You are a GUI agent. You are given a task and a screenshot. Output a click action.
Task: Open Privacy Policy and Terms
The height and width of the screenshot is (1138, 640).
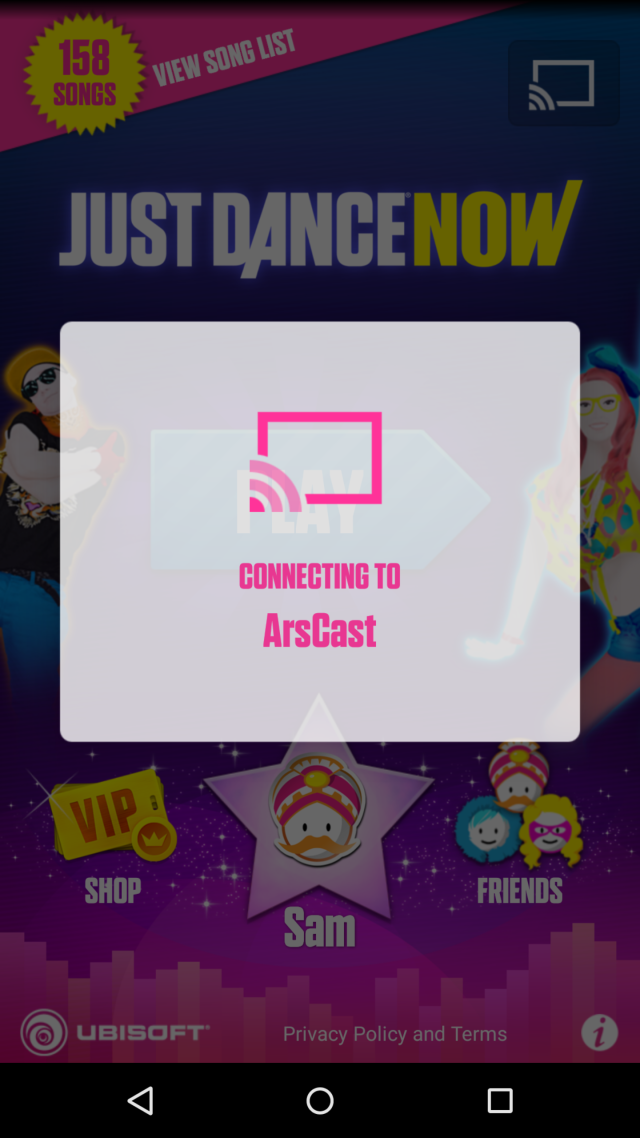coord(394,1034)
